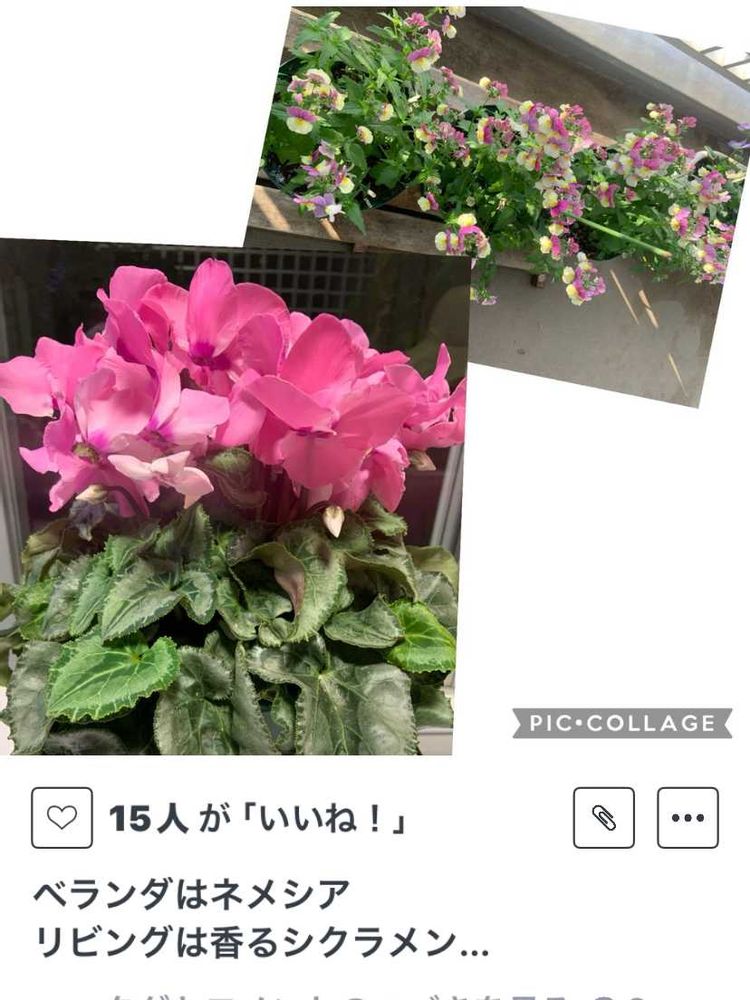This screenshot has width=750, height=1000.
Task: View the 15 people who liked
Action: [258, 818]
